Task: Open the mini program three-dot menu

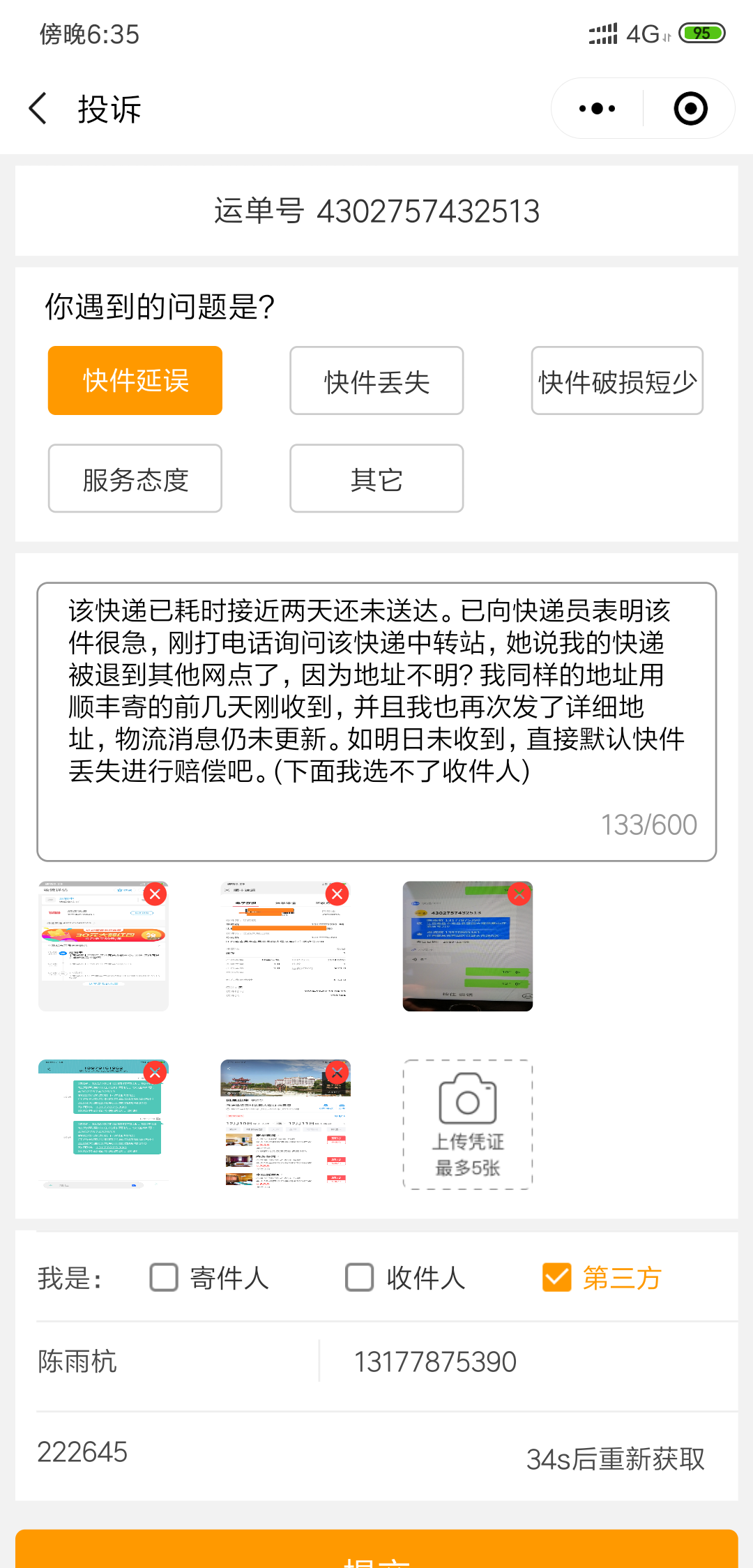Action: 597,109
